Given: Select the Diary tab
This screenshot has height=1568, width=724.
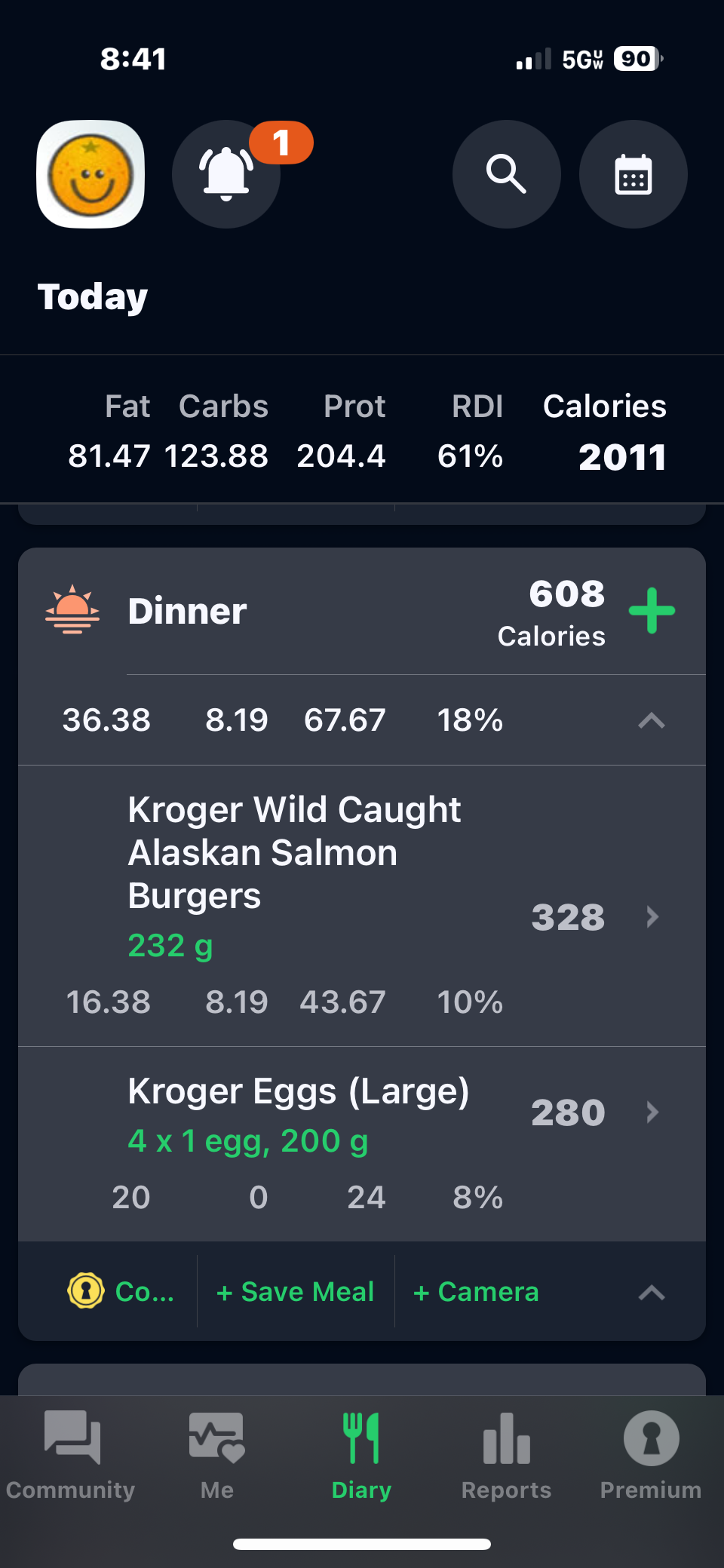Looking at the screenshot, I should (361, 1456).
